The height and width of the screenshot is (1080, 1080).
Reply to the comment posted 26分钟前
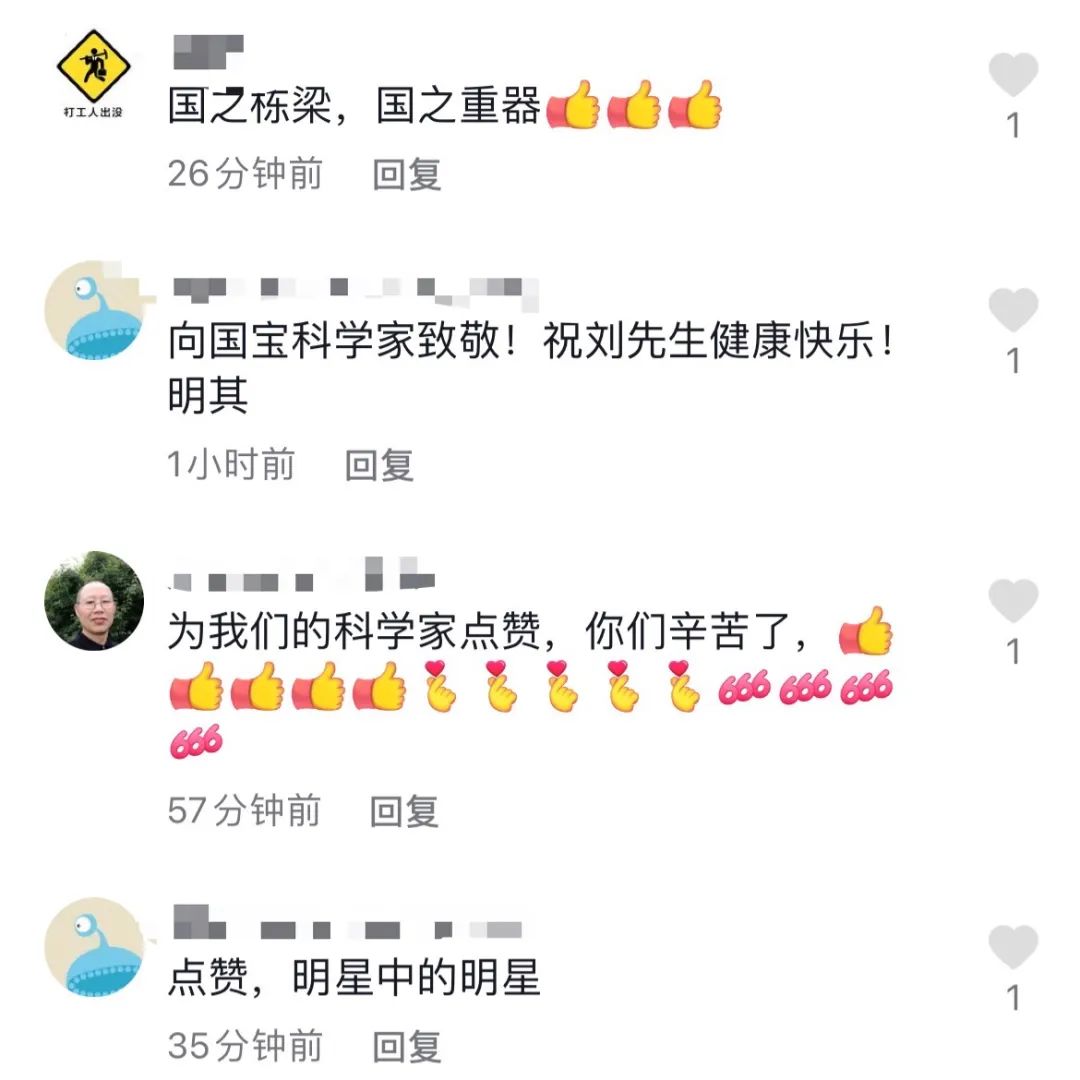[407, 174]
